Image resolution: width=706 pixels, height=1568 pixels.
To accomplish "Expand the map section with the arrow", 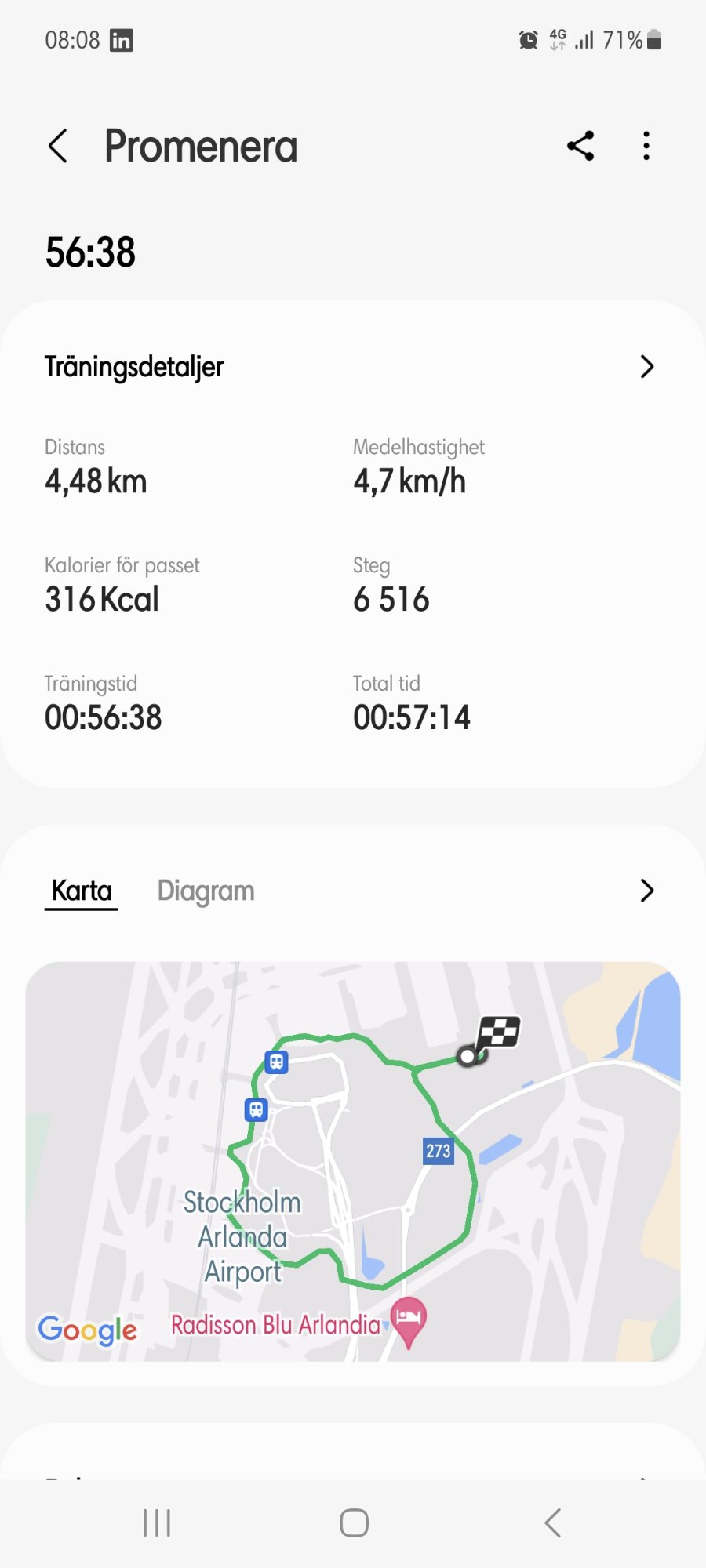I will pyautogui.click(x=646, y=891).
